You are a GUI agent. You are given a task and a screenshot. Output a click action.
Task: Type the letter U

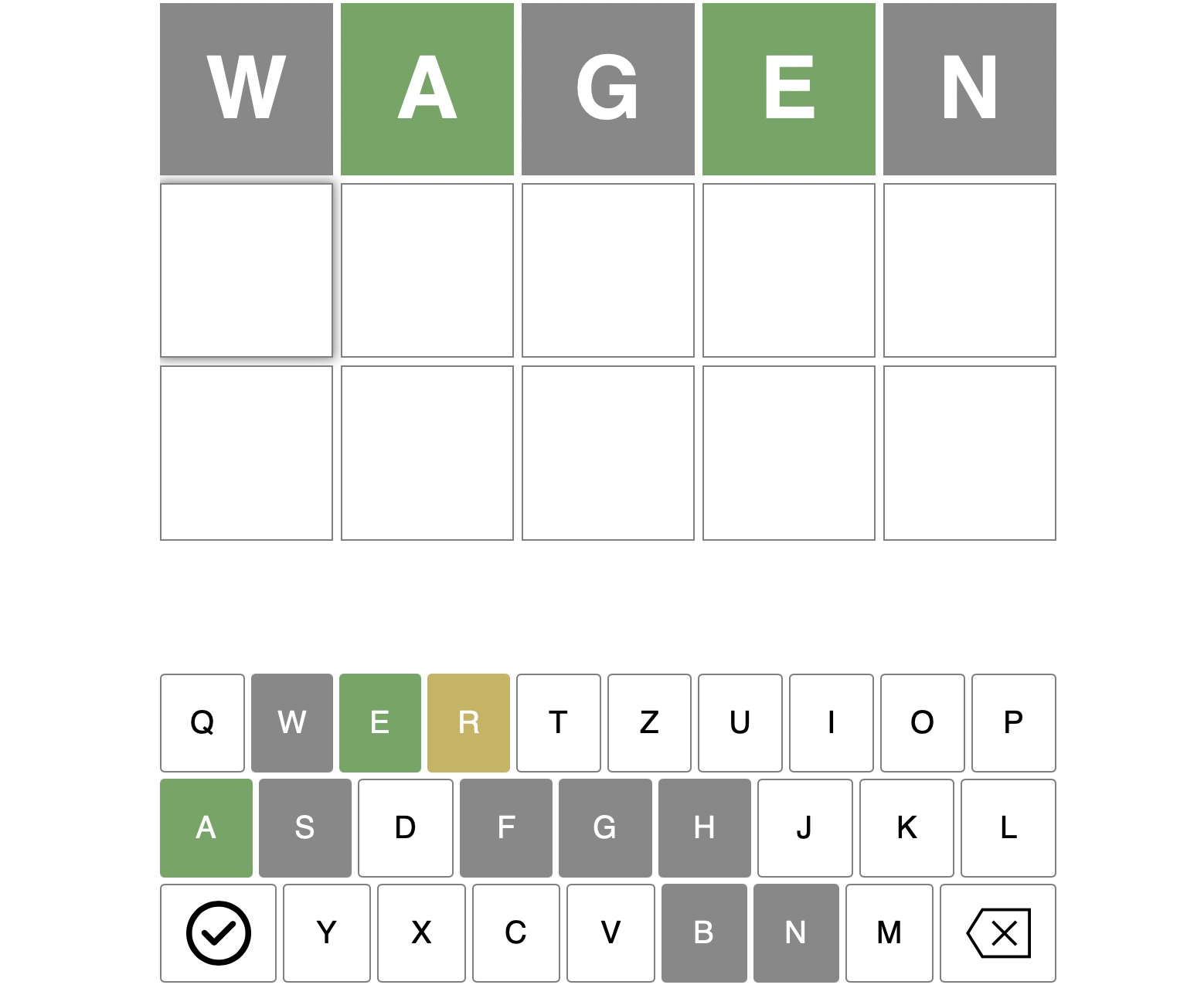(x=740, y=722)
